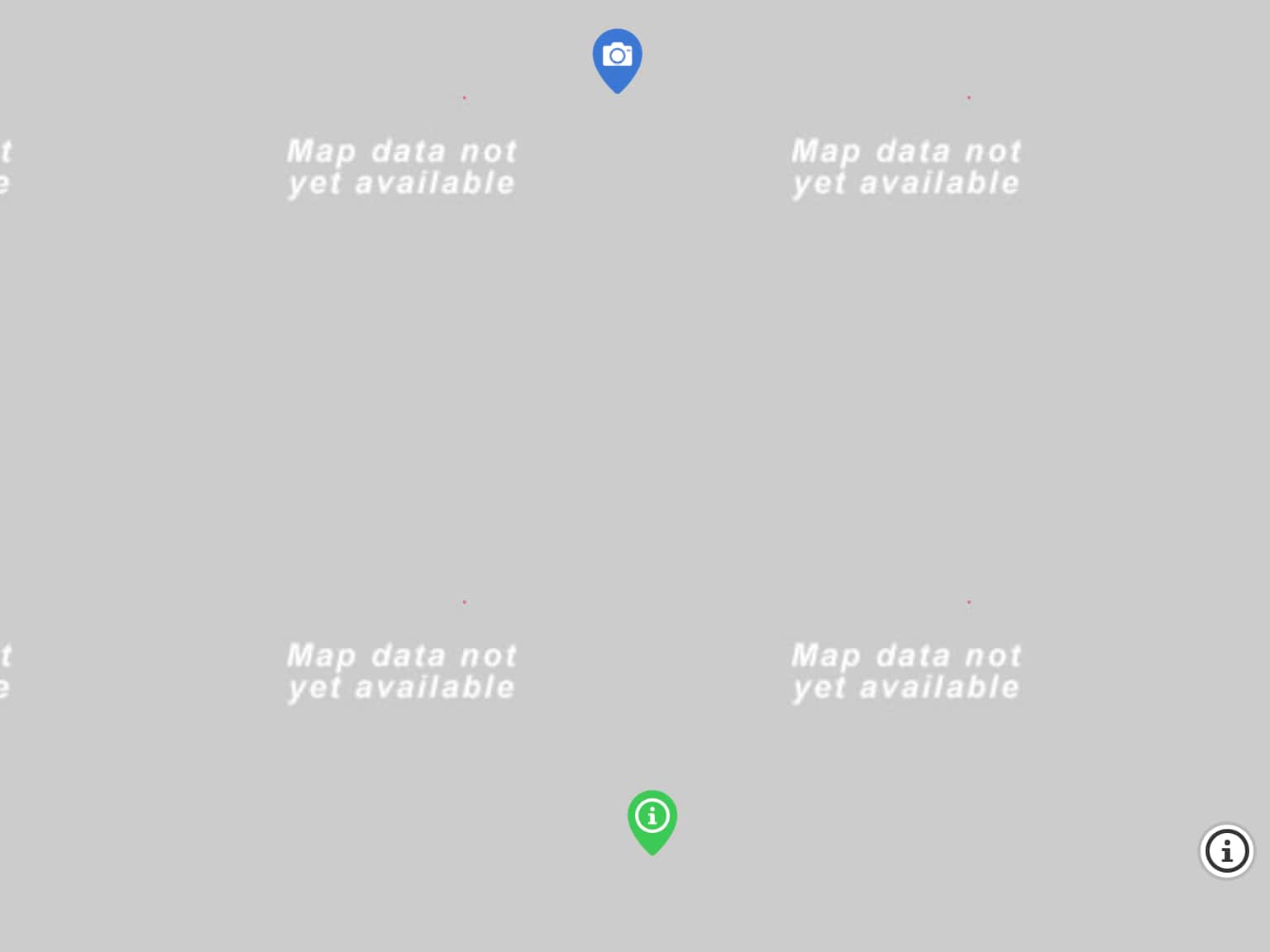Open the blue camera map pin
Image resolution: width=1270 pixels, height=952 pixels.
click(x=617, y=58)
